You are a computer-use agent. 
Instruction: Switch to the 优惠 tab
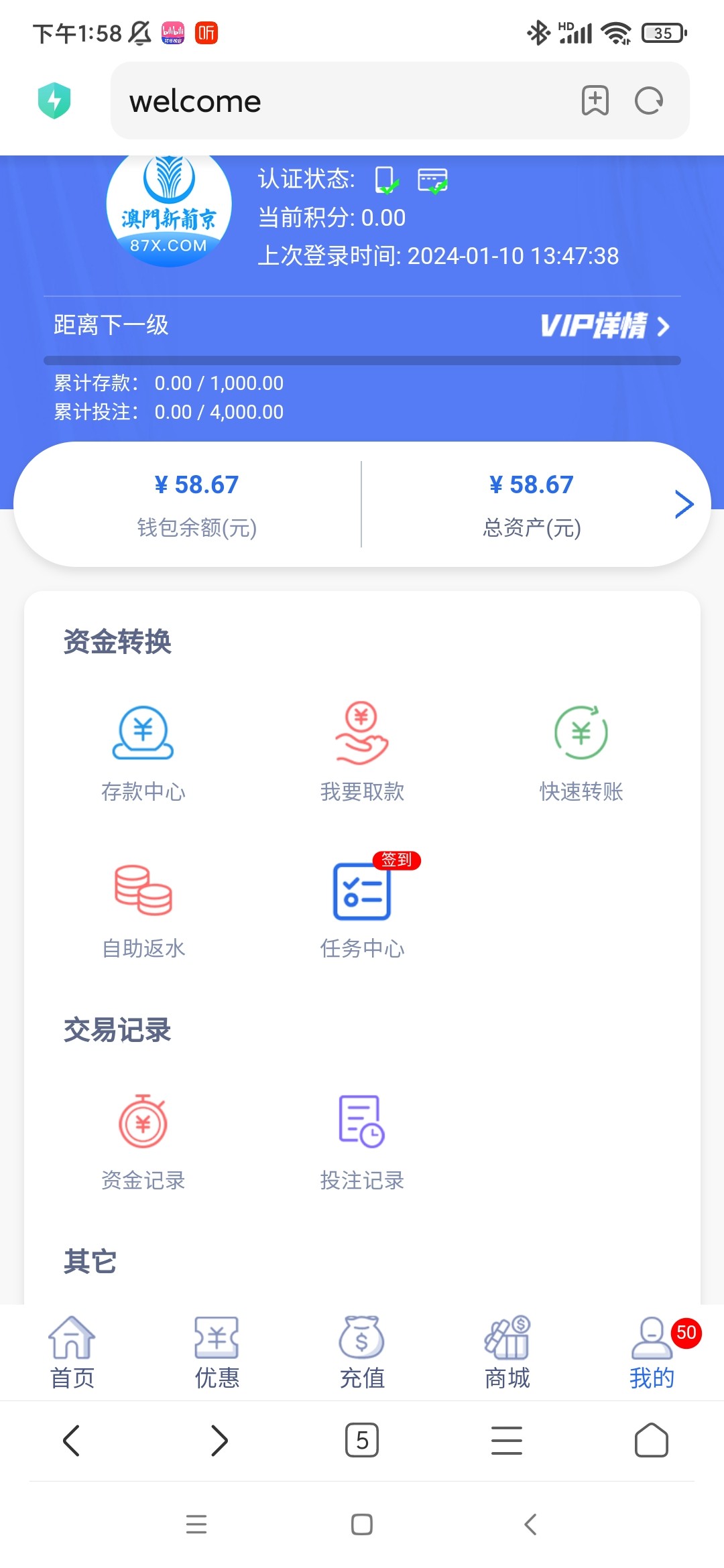click(x=217, y=1352)
